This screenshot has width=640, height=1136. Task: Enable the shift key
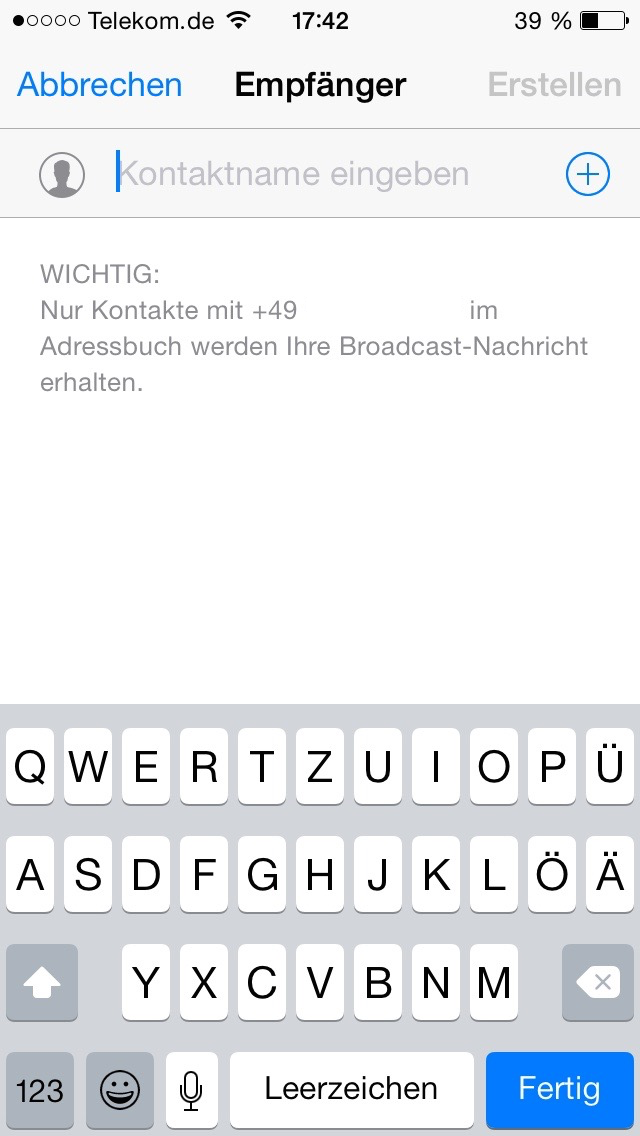click(41, 982)
